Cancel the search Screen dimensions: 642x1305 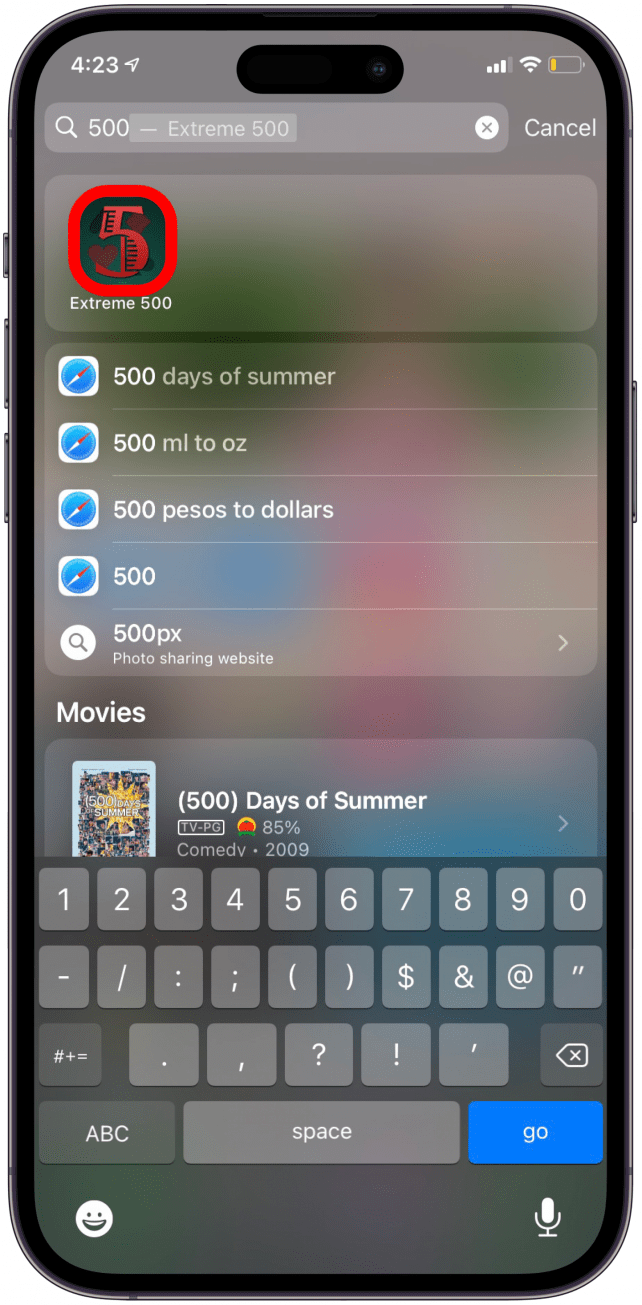559,128
